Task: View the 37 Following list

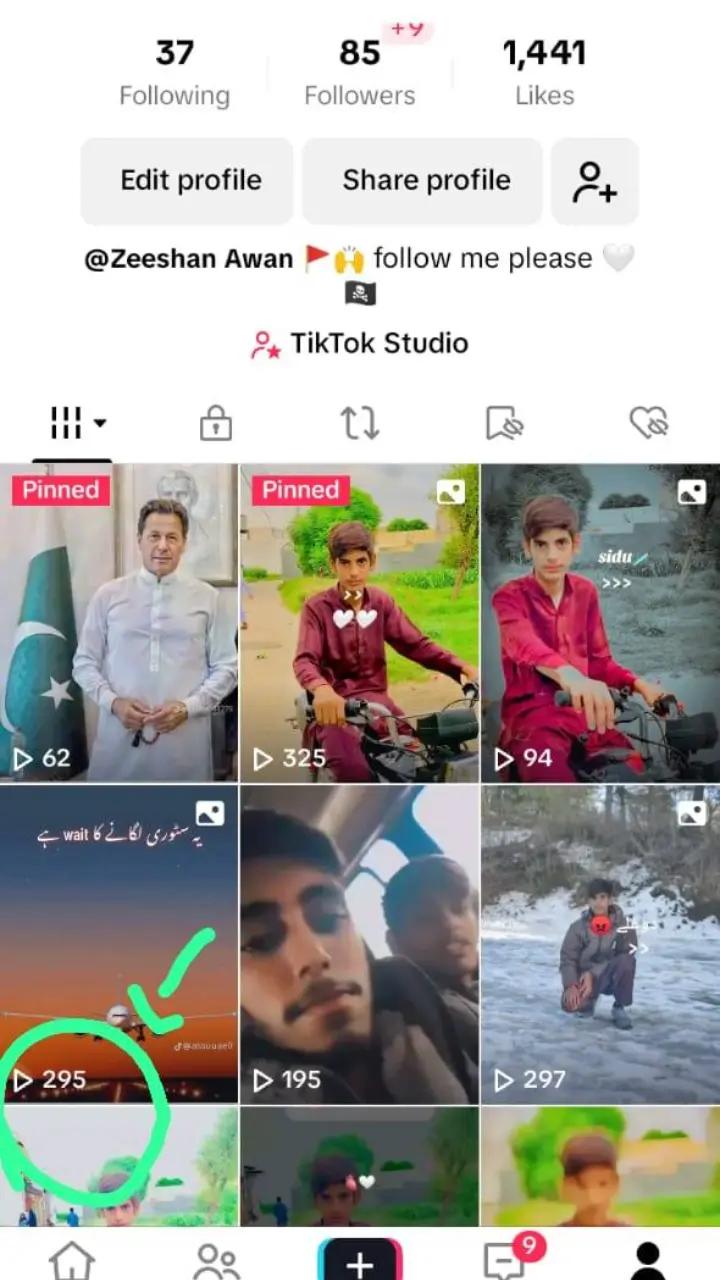Action: pyautogui.click(x=174, y=72)
